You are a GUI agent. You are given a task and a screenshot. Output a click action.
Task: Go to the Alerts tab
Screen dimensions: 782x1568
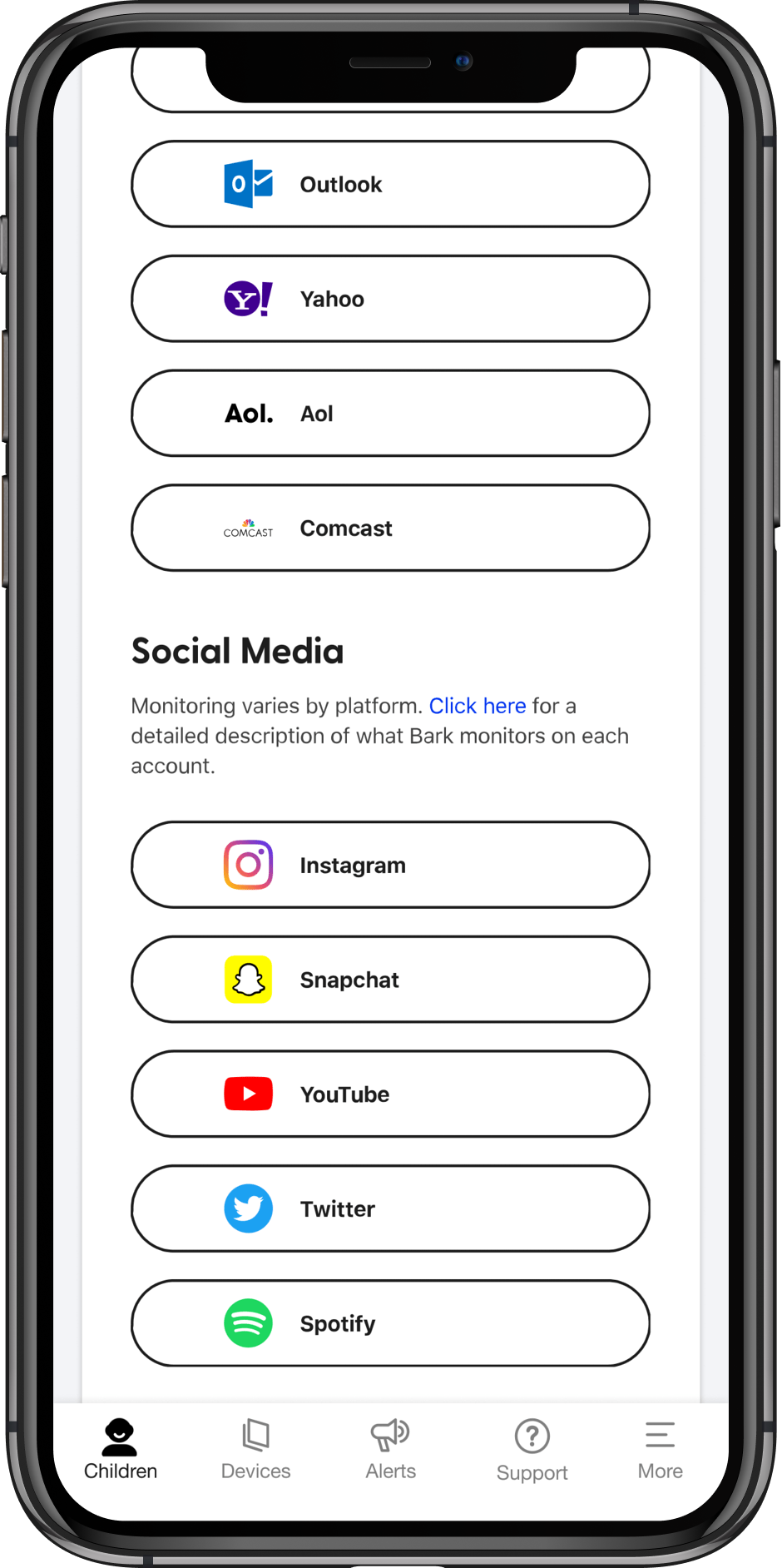391,1450
